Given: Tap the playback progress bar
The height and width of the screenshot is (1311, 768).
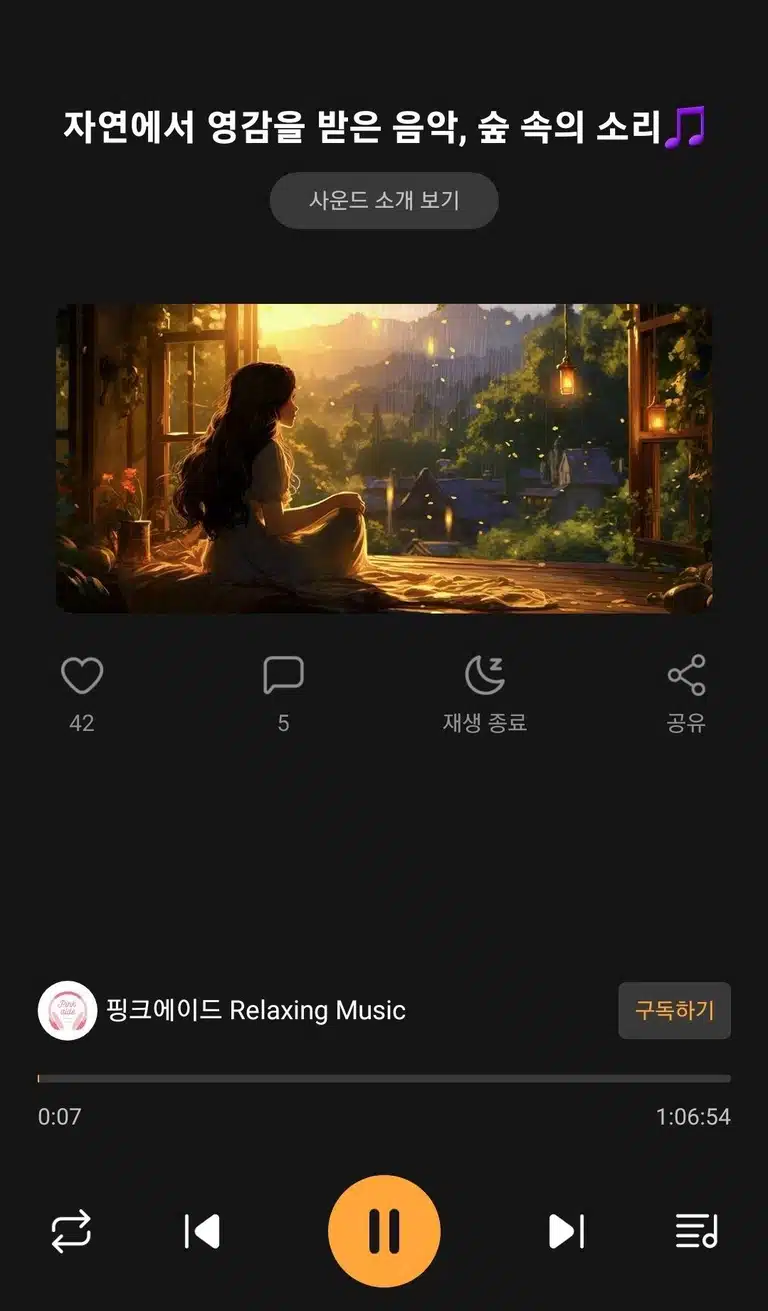Looking at the screenshot, I should pos(384,1078).
